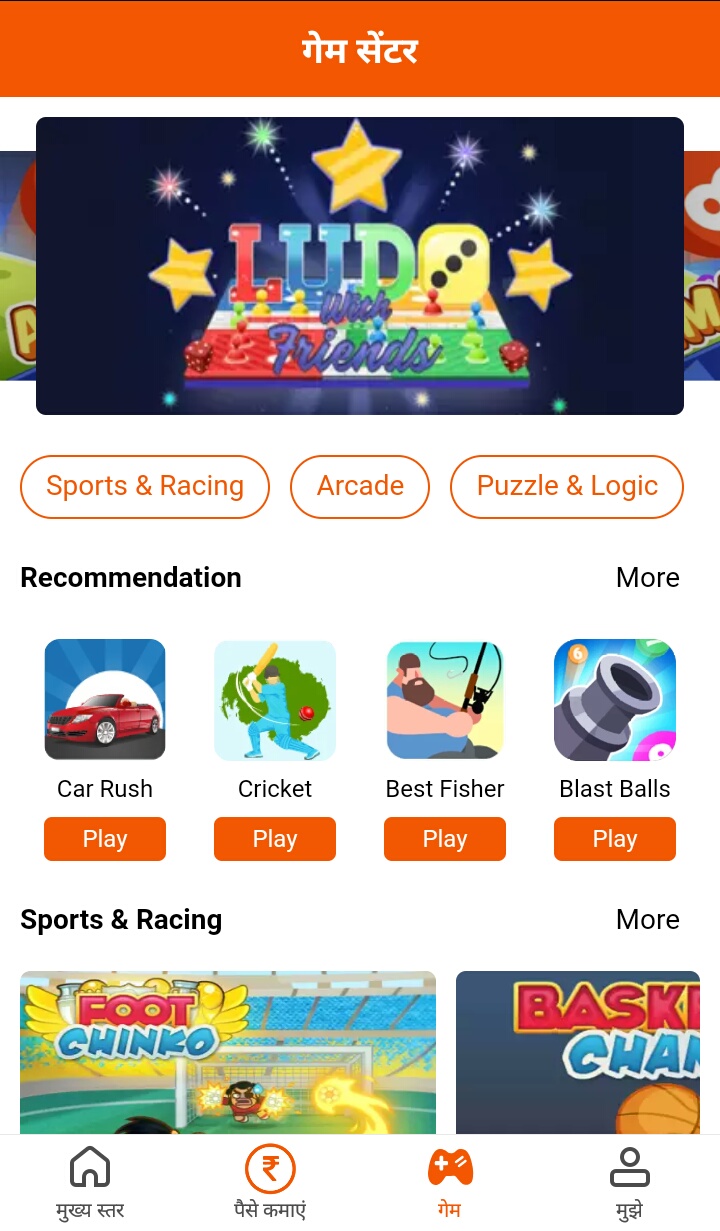Open the Ludo With Friends banner
This screenshot has height=1231, width=720.
(x=360, y=266)
